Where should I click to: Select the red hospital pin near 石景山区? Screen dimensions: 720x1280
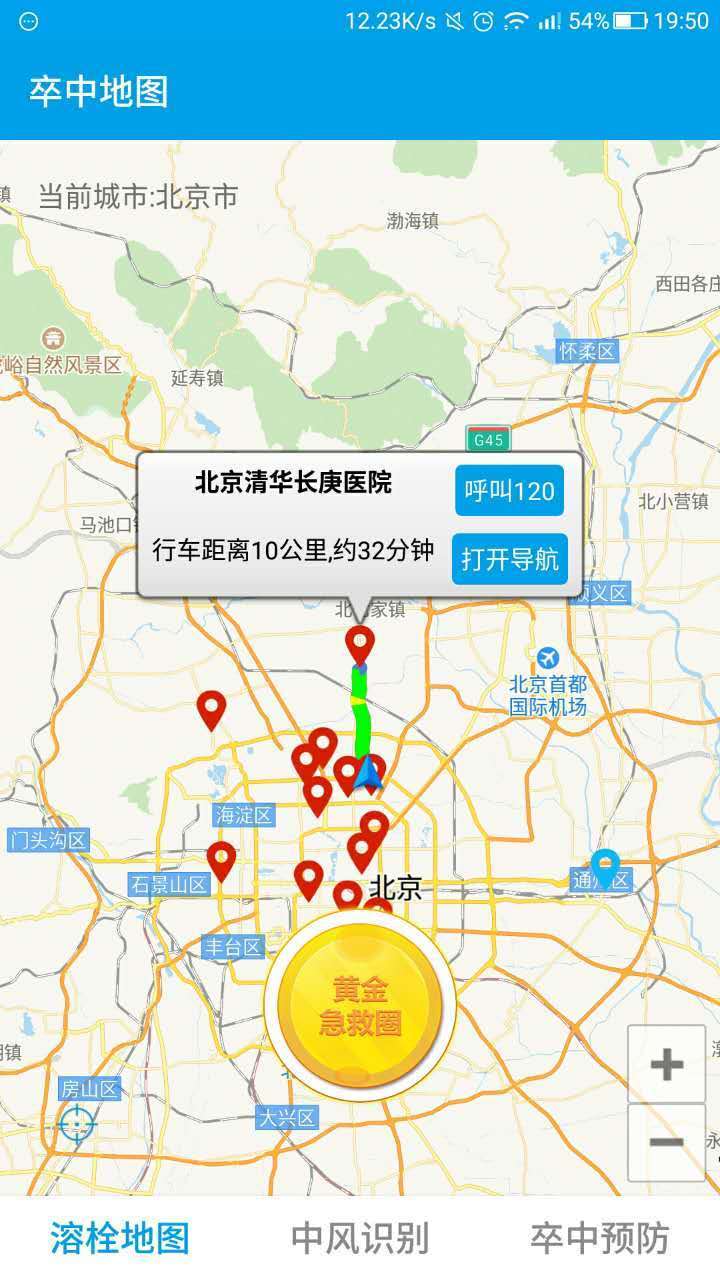tap(221, 859)
